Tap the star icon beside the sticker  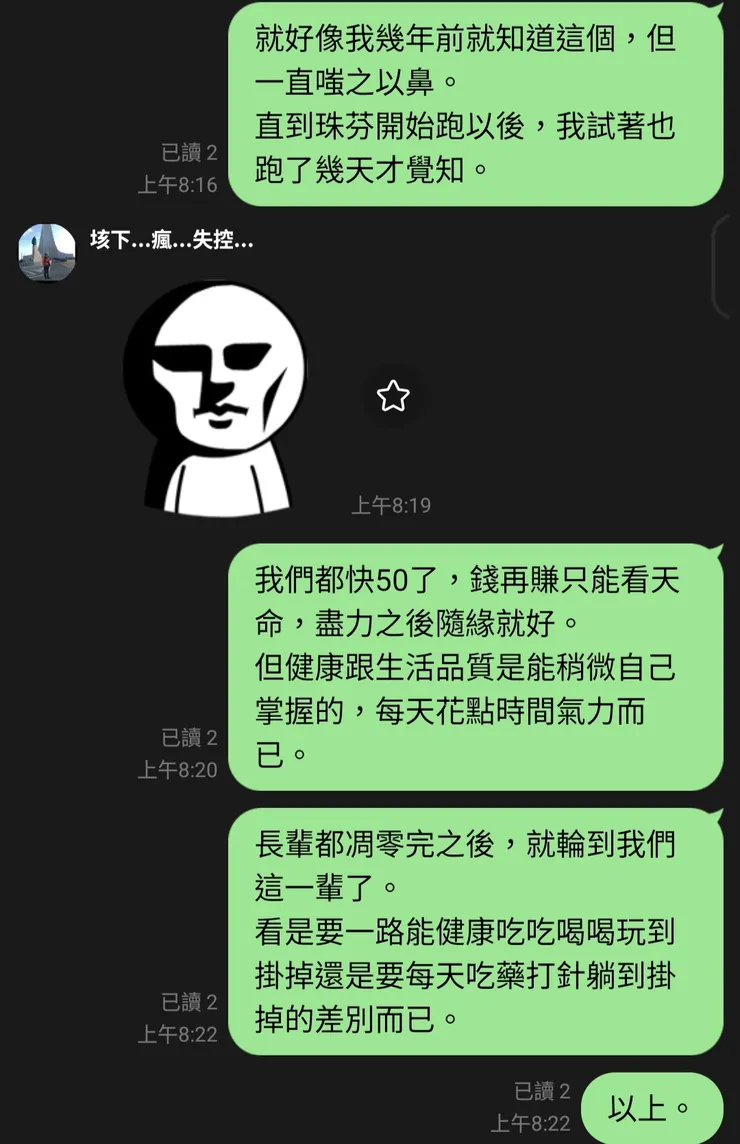click(391, 396)
